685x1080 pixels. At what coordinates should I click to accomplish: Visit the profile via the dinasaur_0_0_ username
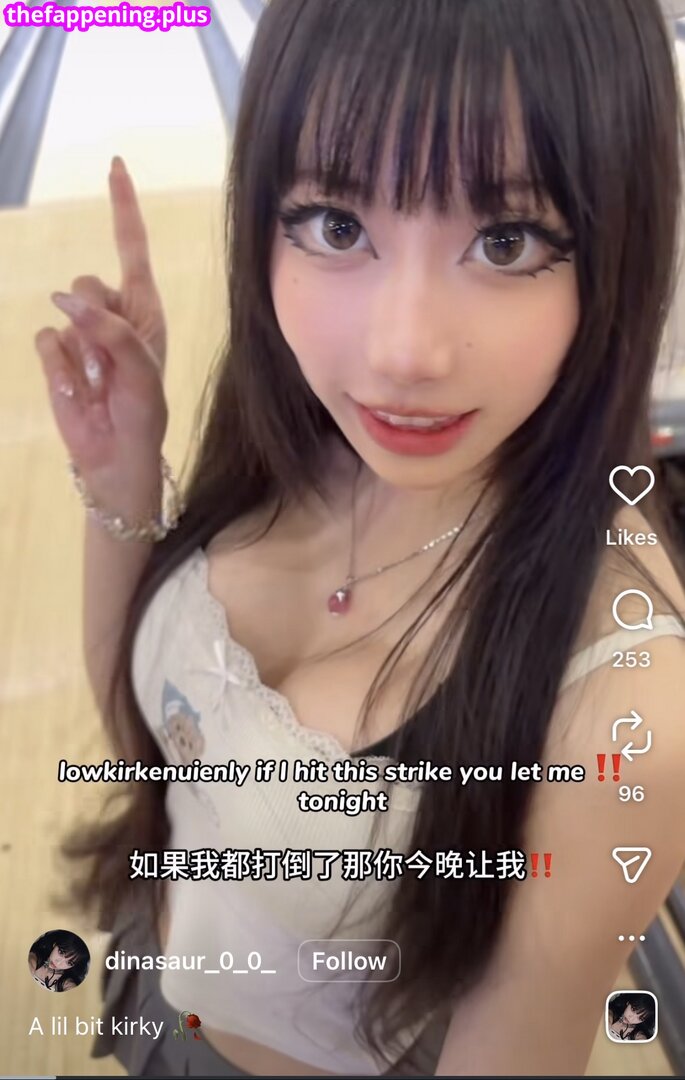[x=190, y=961]
